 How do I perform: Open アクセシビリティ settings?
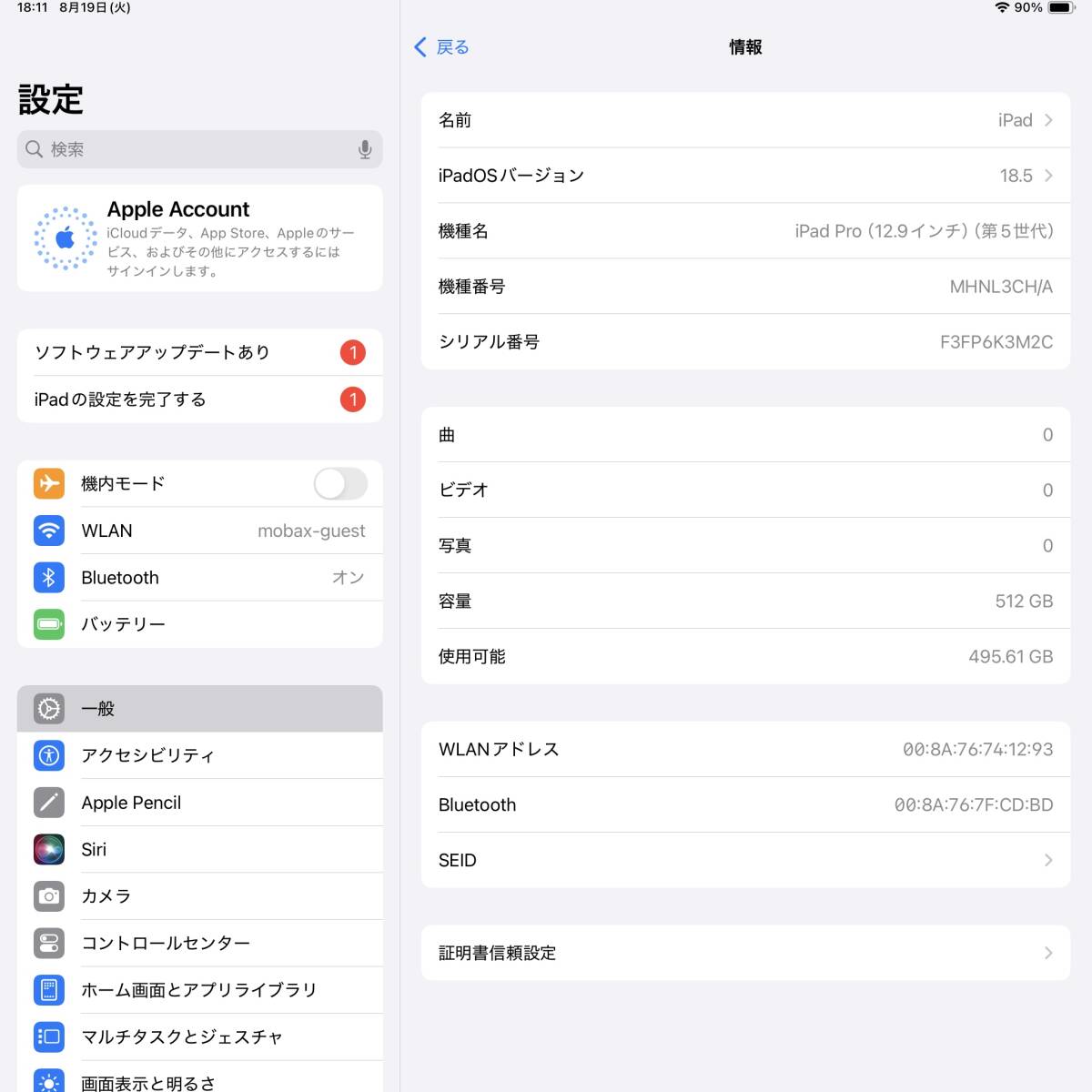point(199,755)
